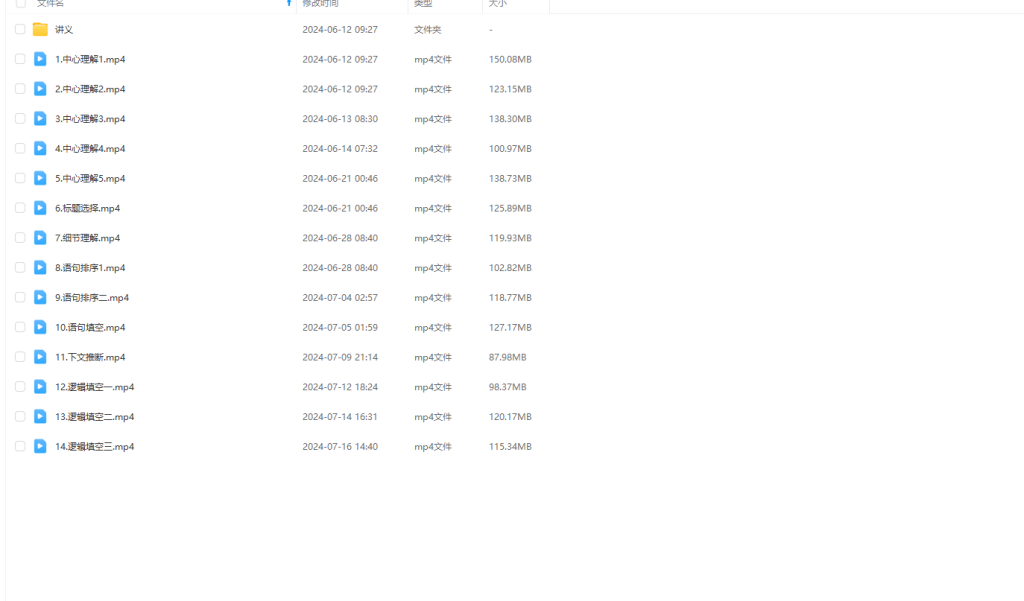
Task: Open 10.语句填空.mp4
Action: coord(90,327)
